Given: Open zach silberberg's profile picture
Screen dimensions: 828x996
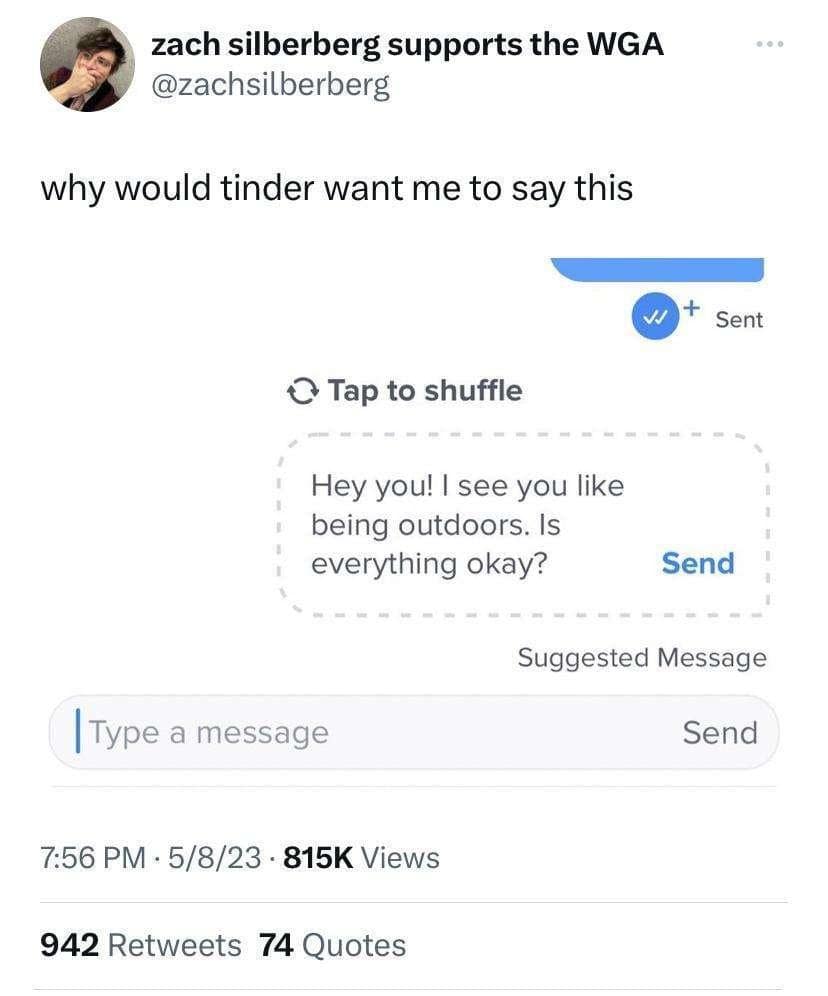Looking at the screenshot, I should pos(88,64).
